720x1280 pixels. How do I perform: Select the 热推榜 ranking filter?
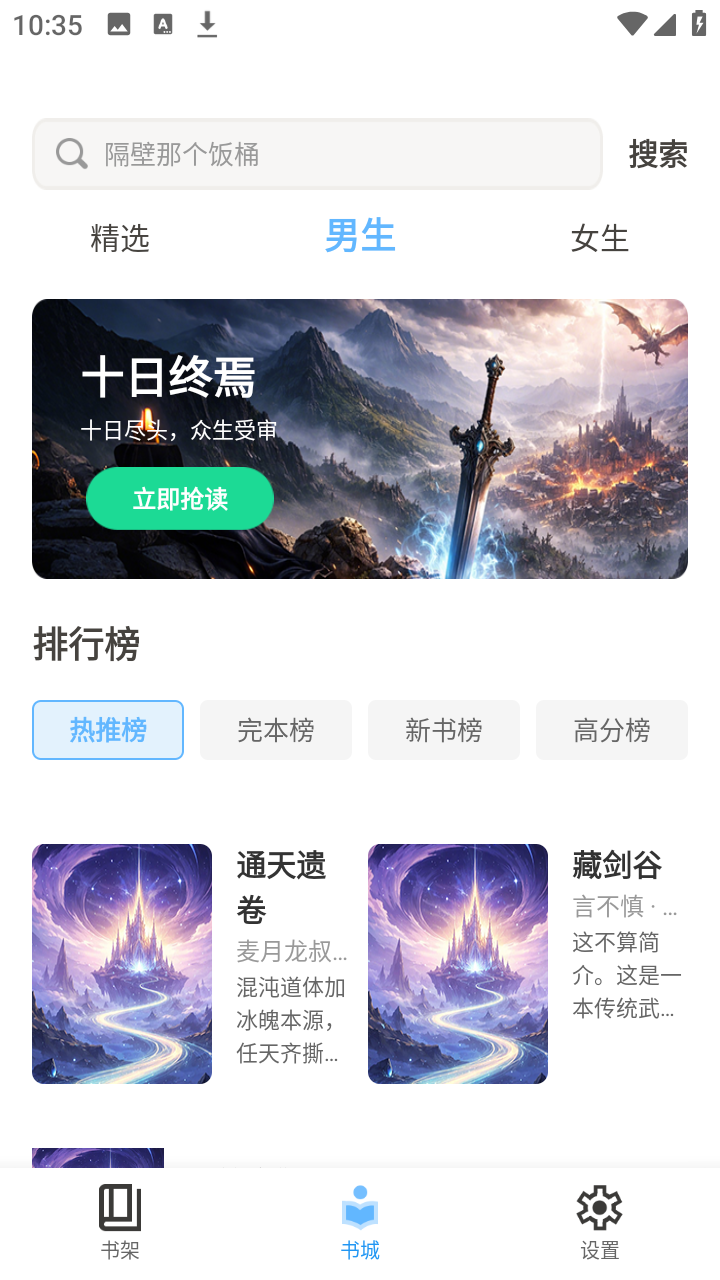[107, 730]
